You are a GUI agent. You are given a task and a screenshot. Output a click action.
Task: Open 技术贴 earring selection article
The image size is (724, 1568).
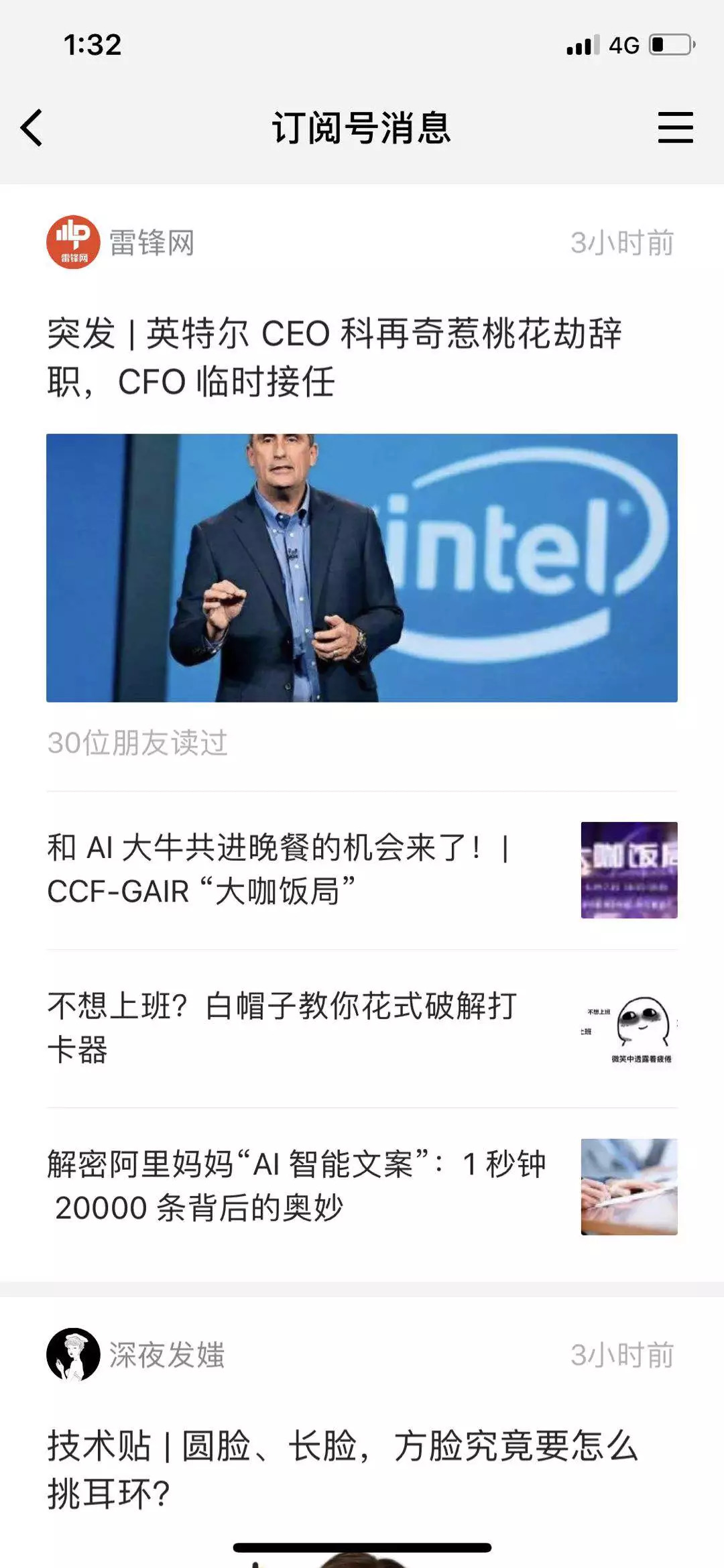342,1468
